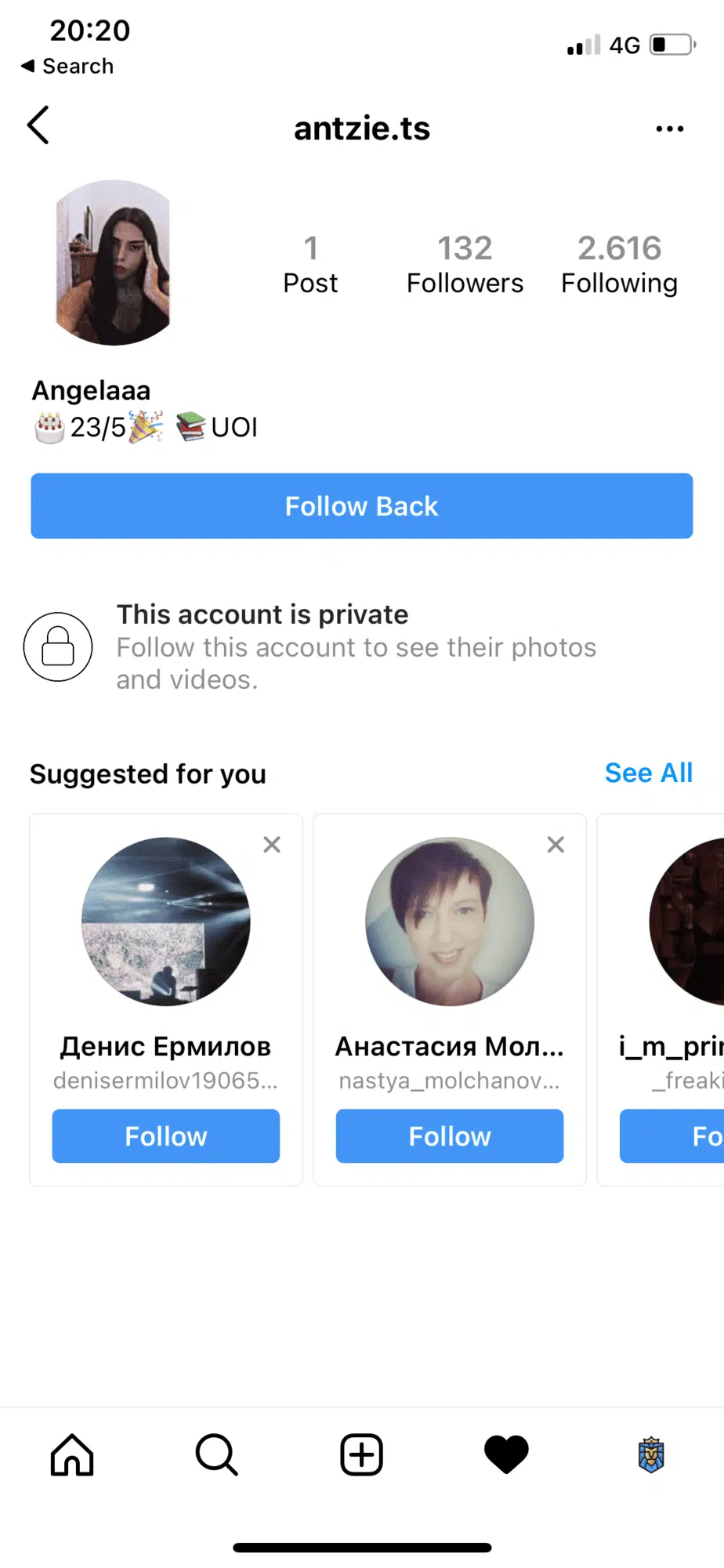Go back from antzie.ts profile
The image size is (724, 1568).
[x=38, y=125]
